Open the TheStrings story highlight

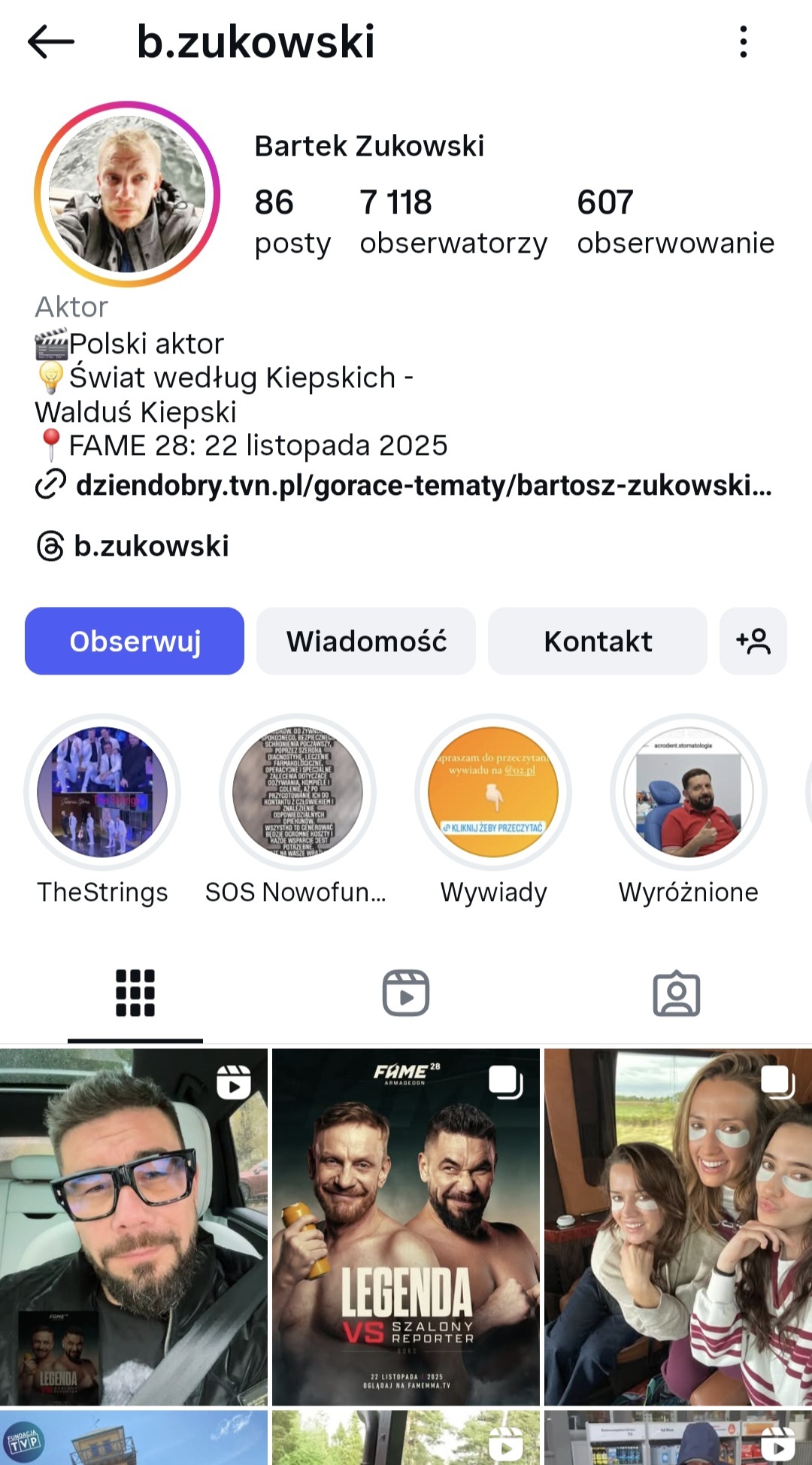coord(102,792)
